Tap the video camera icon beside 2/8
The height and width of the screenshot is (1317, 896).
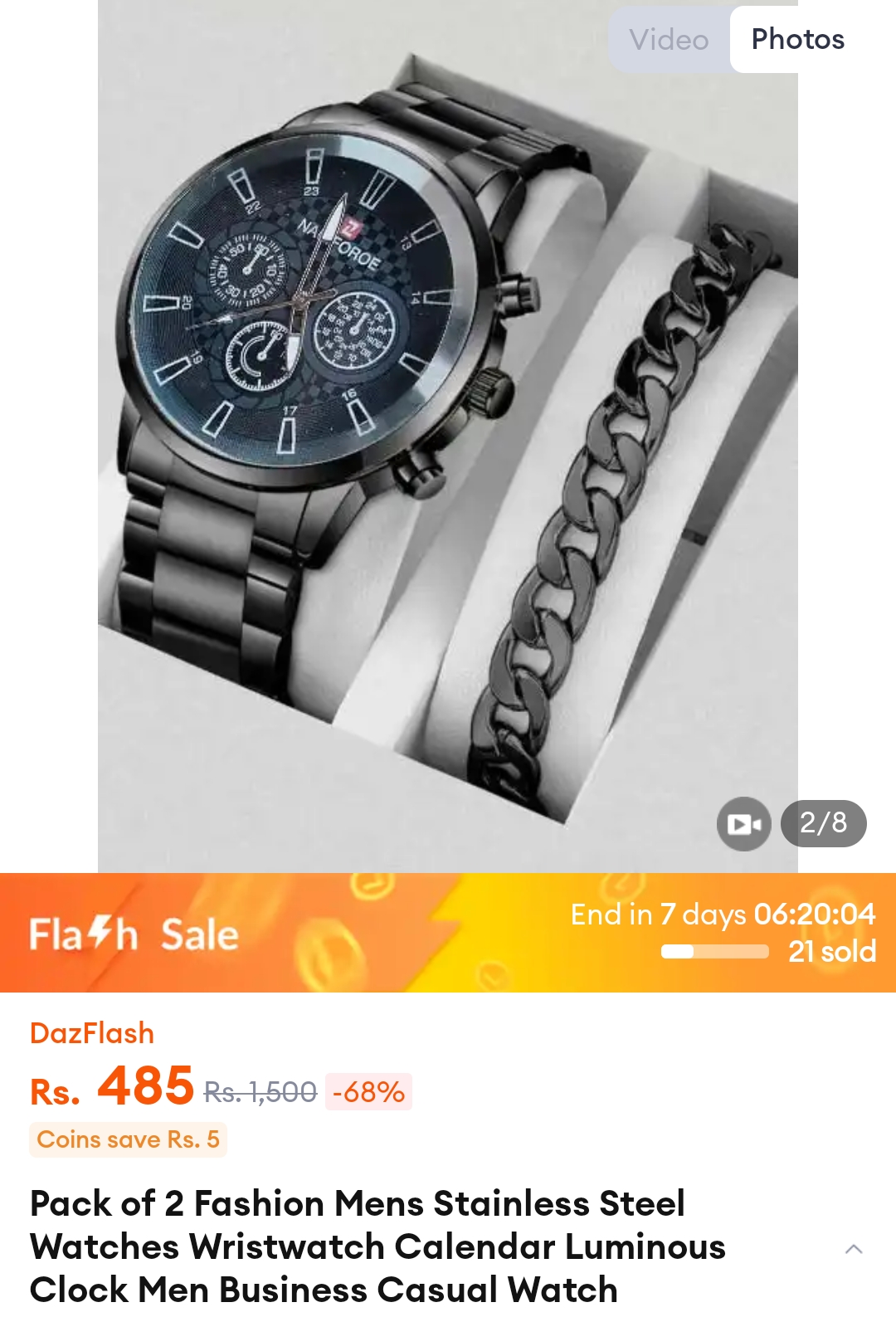click(x=743, y=823)
